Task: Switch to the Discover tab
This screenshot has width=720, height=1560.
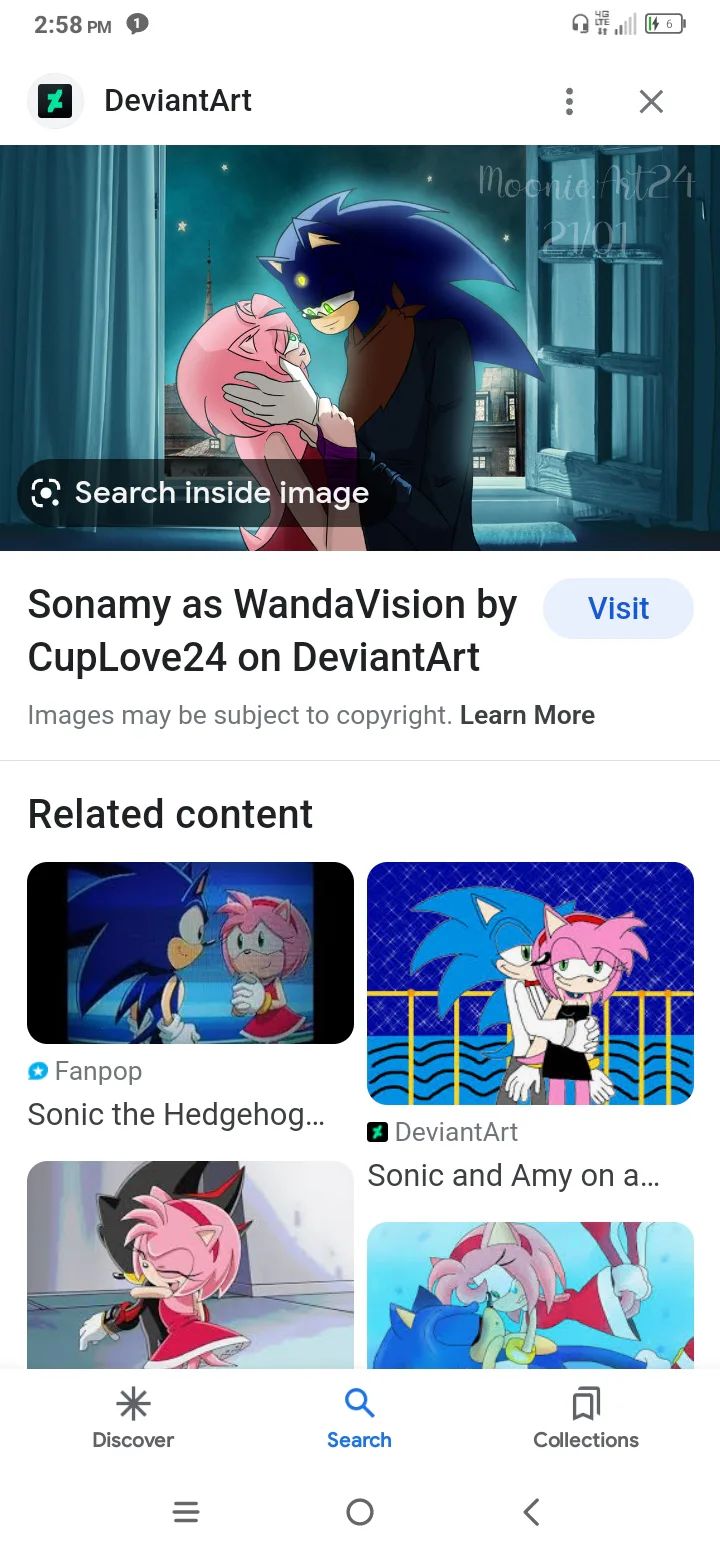Action: coord(133,1418)
